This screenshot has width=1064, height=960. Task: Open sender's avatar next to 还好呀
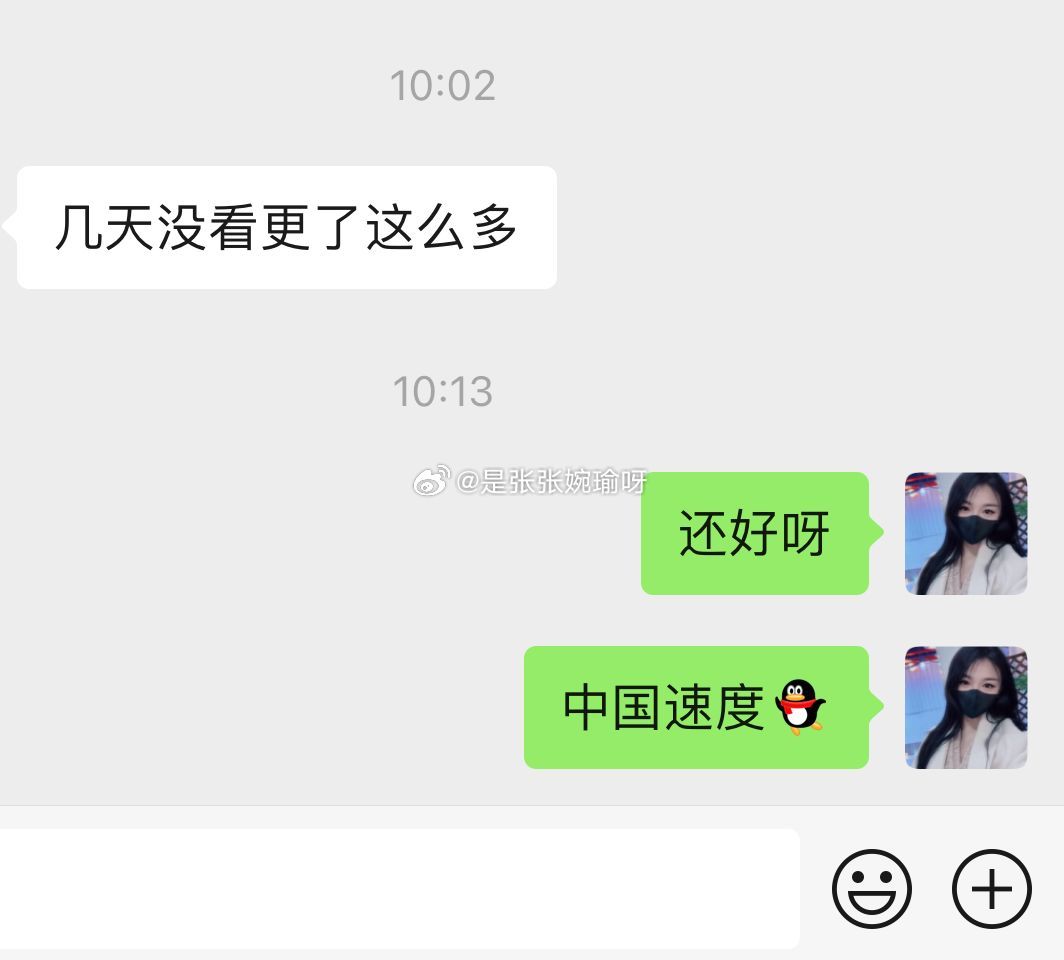coord(966,533)
